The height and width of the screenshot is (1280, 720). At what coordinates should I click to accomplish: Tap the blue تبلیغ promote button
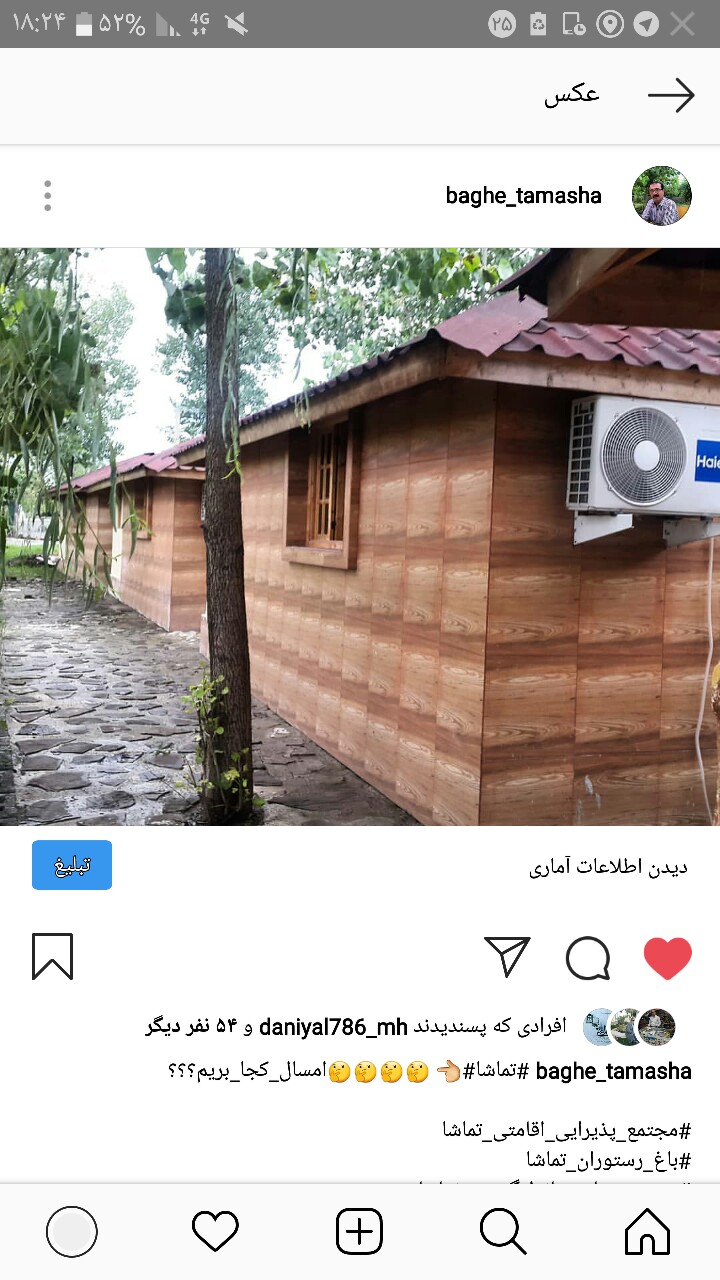72,865
